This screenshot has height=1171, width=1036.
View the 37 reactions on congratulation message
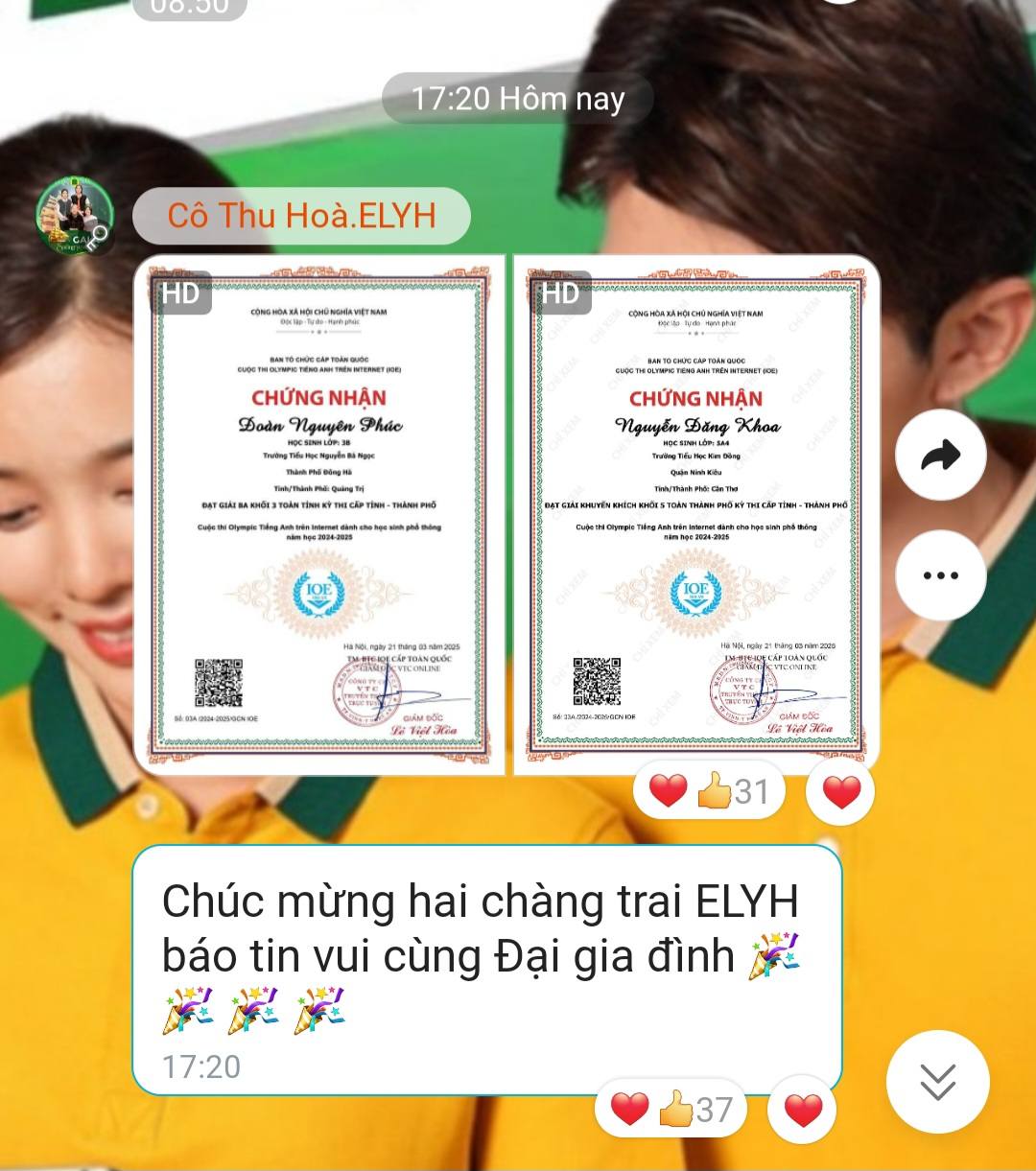(671, 1110)
